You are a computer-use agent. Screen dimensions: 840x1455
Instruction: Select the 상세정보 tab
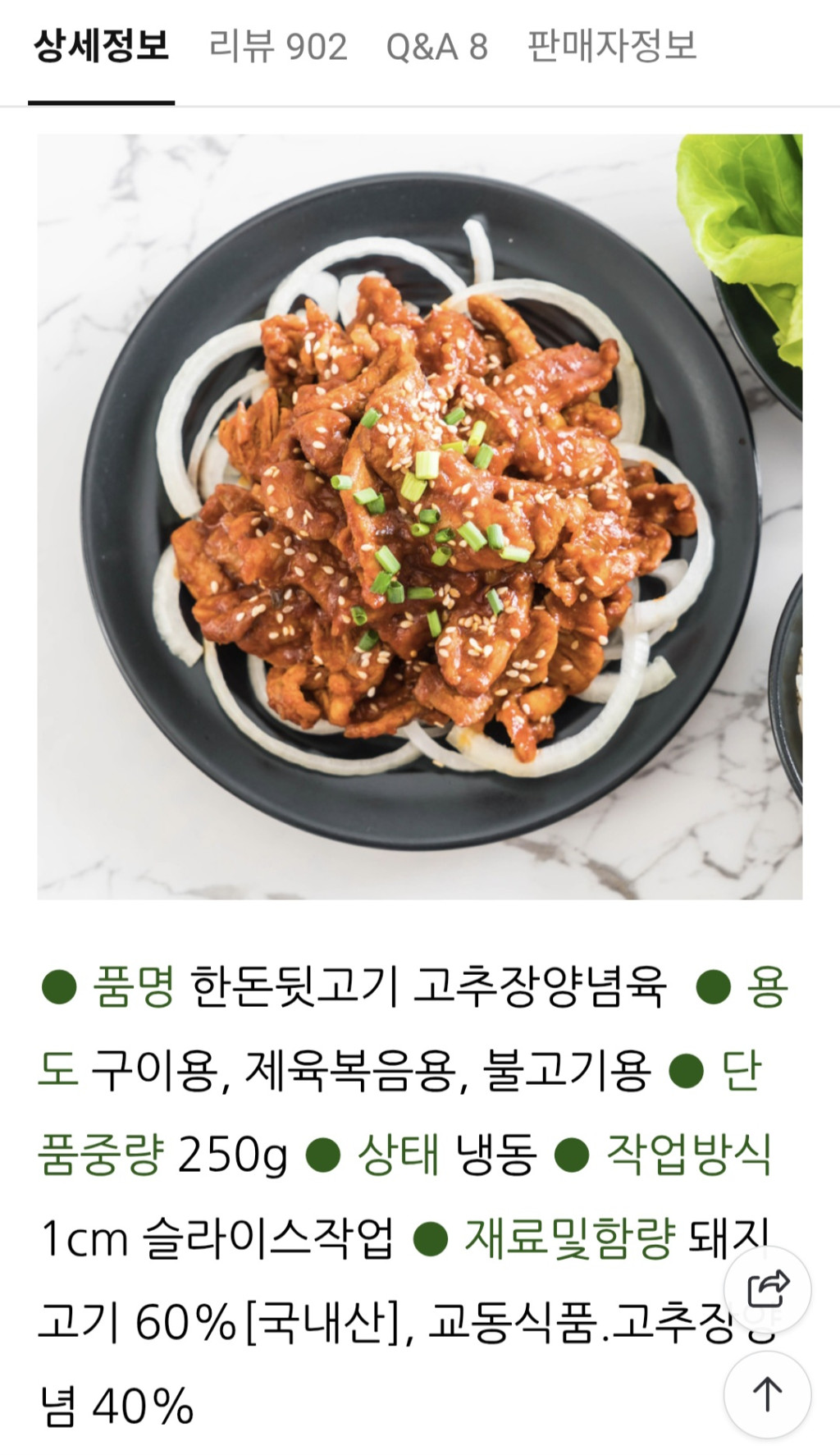click(101, 47)
